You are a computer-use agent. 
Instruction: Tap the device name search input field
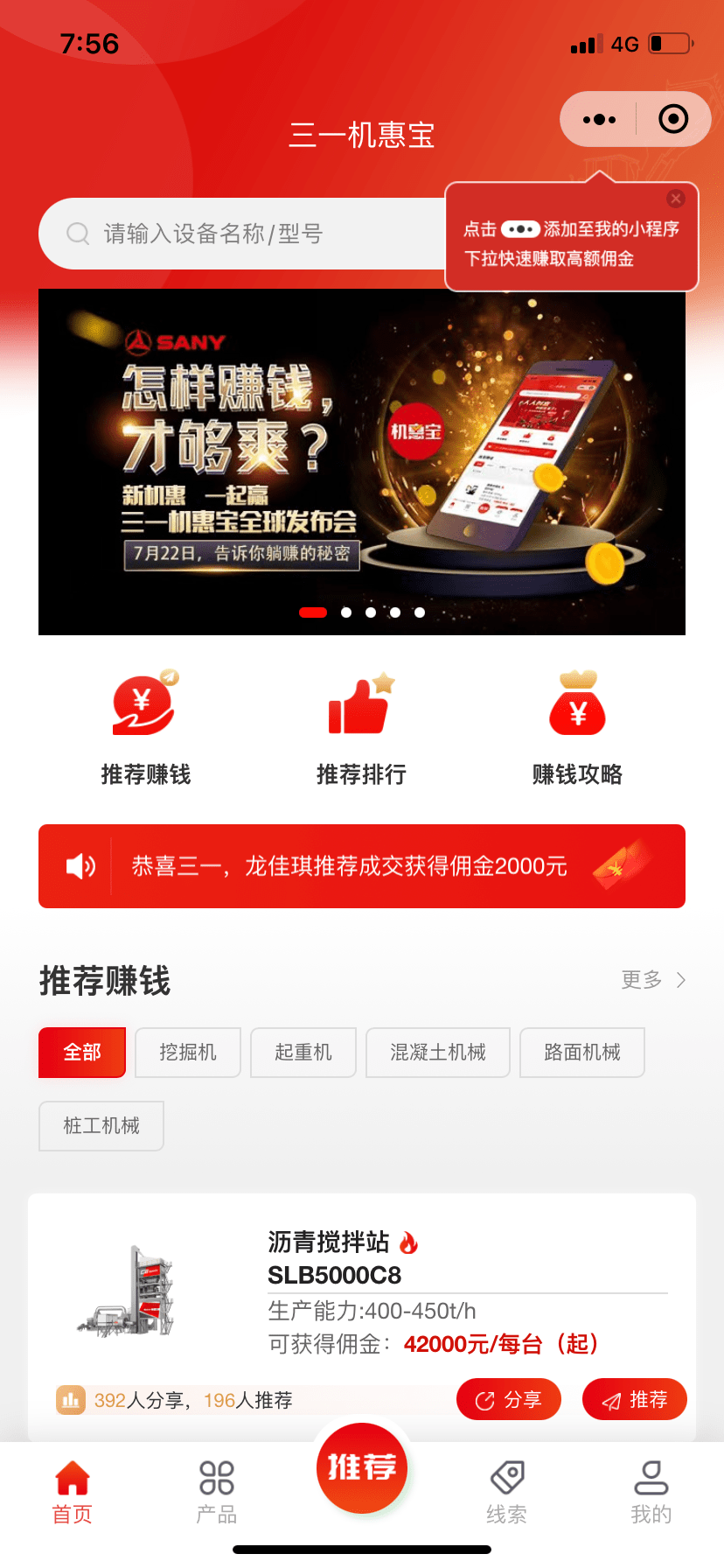point(262,234)
